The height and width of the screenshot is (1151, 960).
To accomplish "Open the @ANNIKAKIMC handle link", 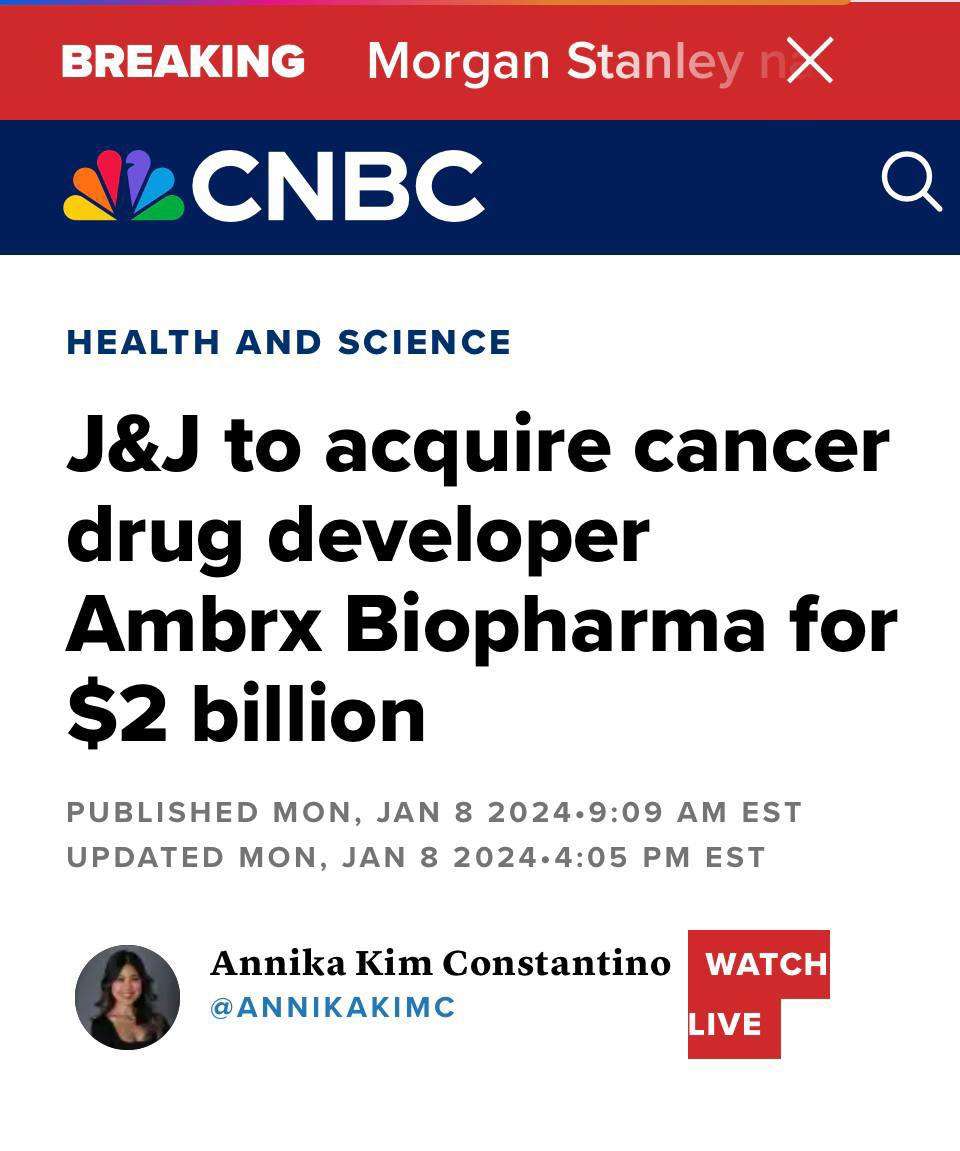I will [x=333, y=1007].
